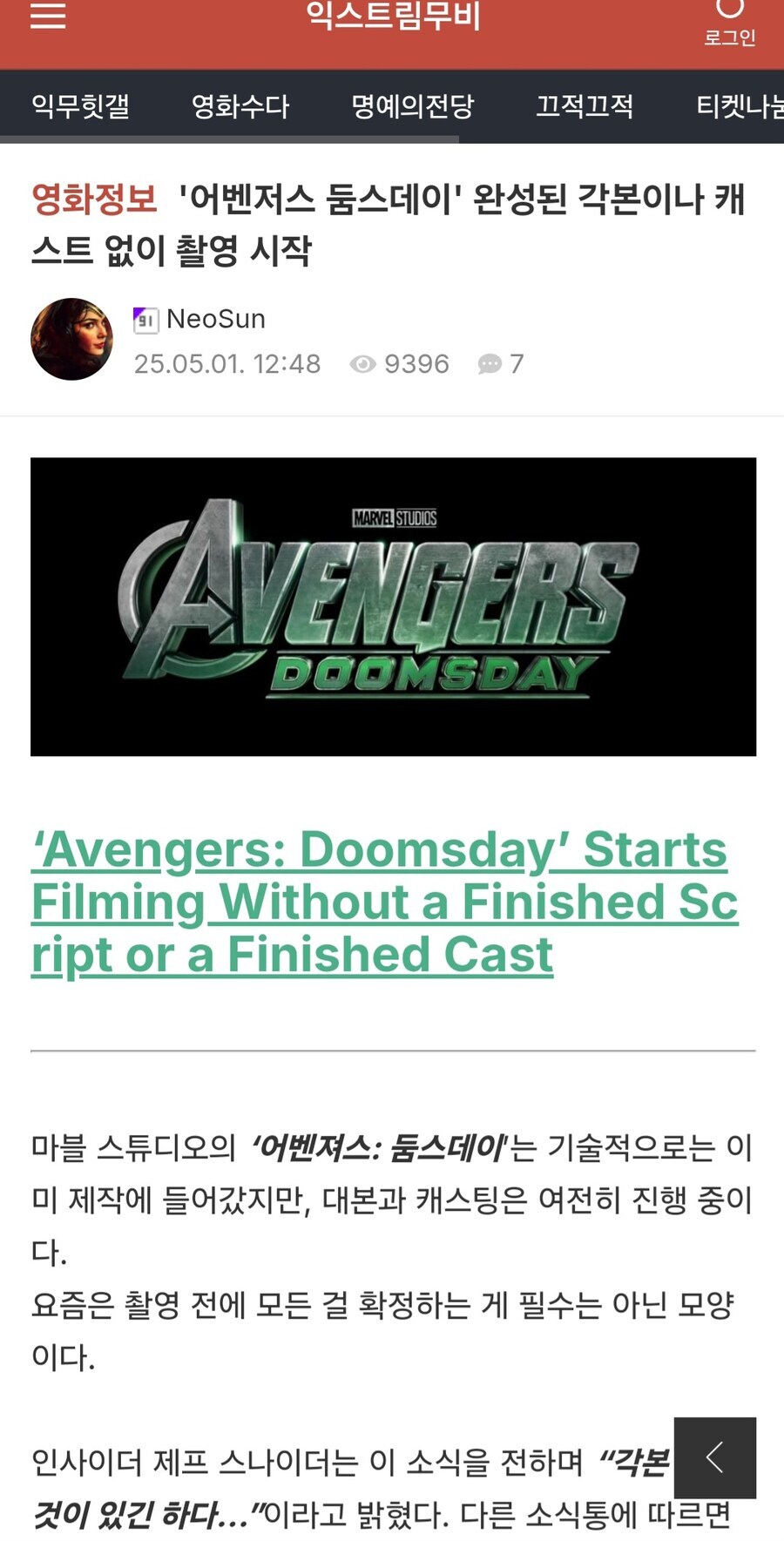The width and height of the screenshot is (784, 1541).
Task: Select the 명예의전당 tab
Action: [x=412, y=106]
